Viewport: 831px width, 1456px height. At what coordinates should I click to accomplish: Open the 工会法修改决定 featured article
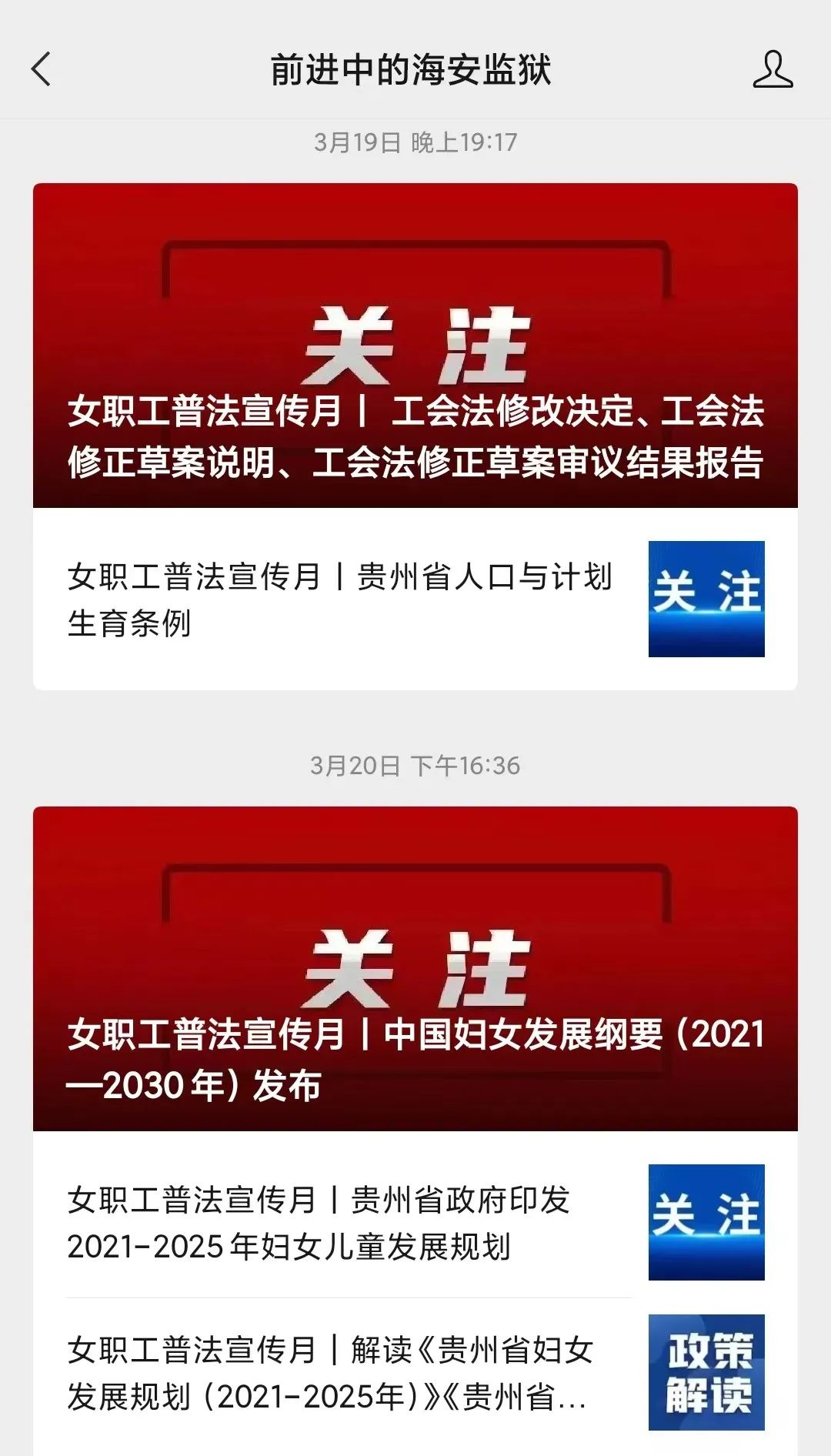coord(415,346)
